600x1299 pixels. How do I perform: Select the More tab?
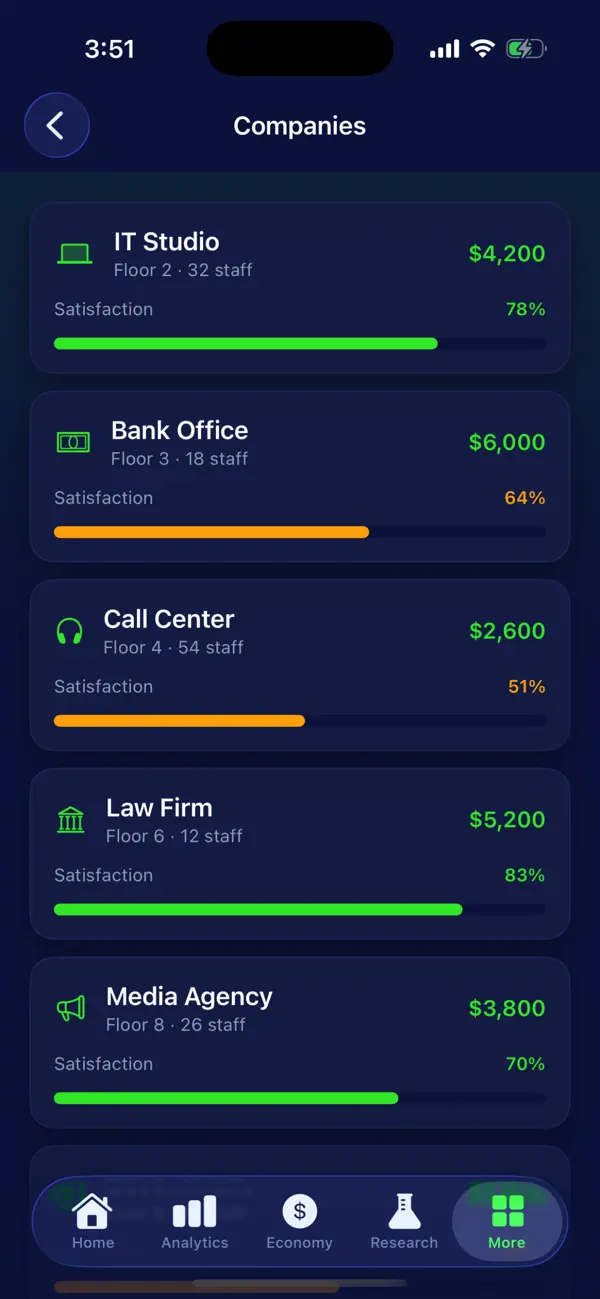(x=507, y=1222)
